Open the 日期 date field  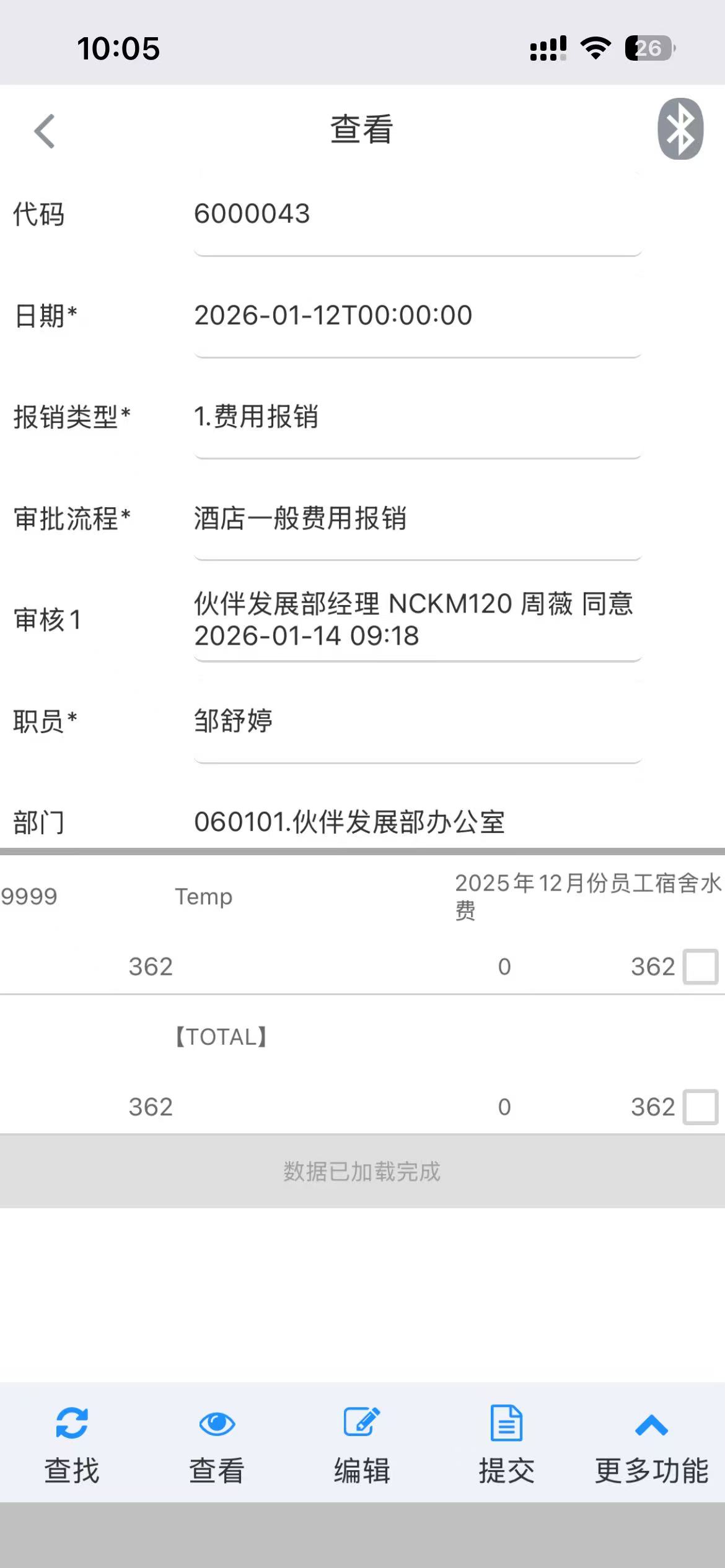click(x=416, y=316)
